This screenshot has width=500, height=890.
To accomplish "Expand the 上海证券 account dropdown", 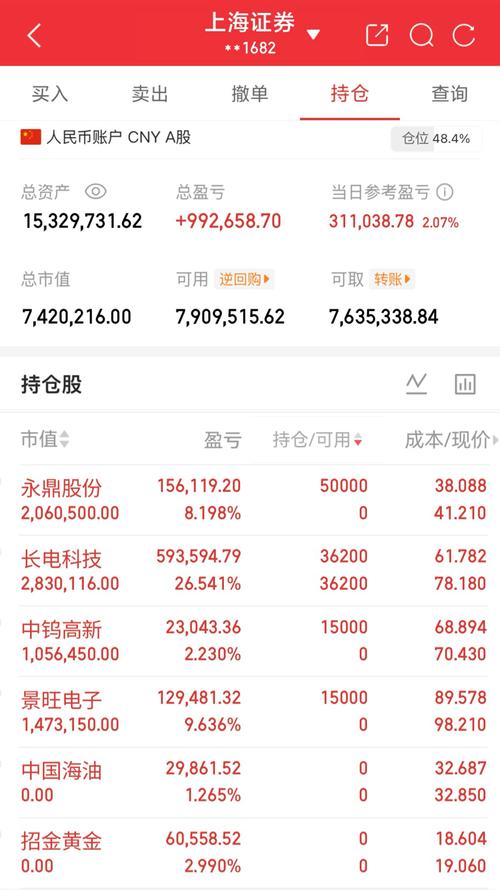I will (313, 35).
